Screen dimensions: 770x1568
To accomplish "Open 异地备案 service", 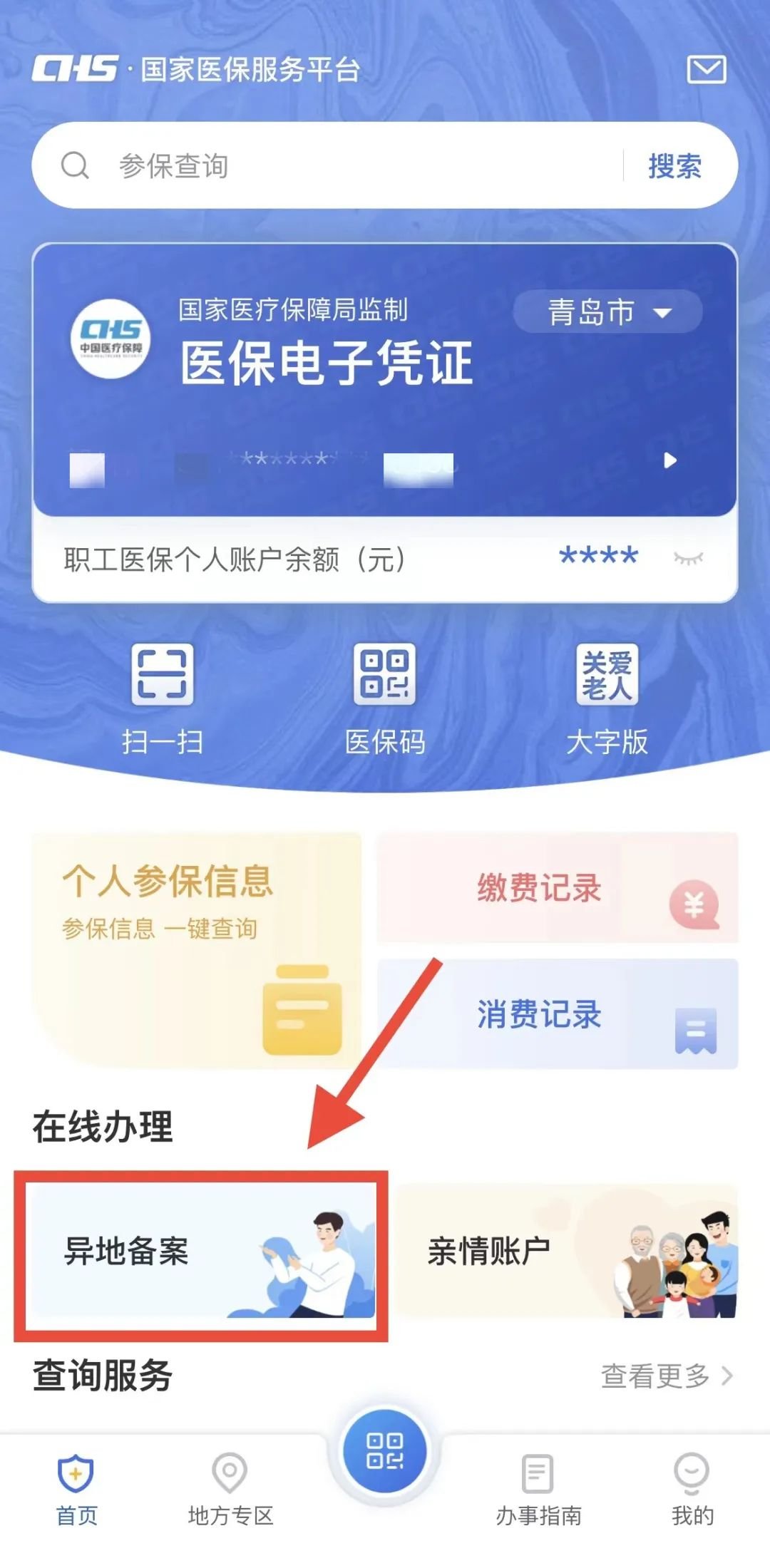I will coord(201,1252).
